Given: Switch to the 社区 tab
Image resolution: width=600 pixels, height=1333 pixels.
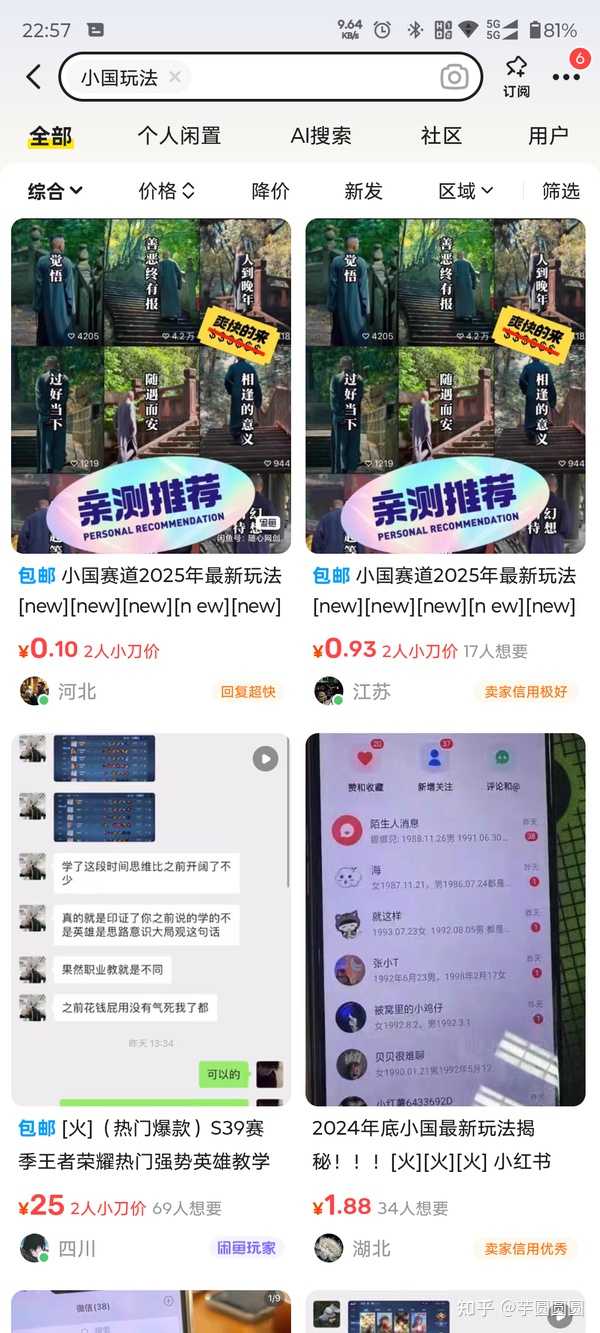Looking at the screenshot, I should pos(441,136).
